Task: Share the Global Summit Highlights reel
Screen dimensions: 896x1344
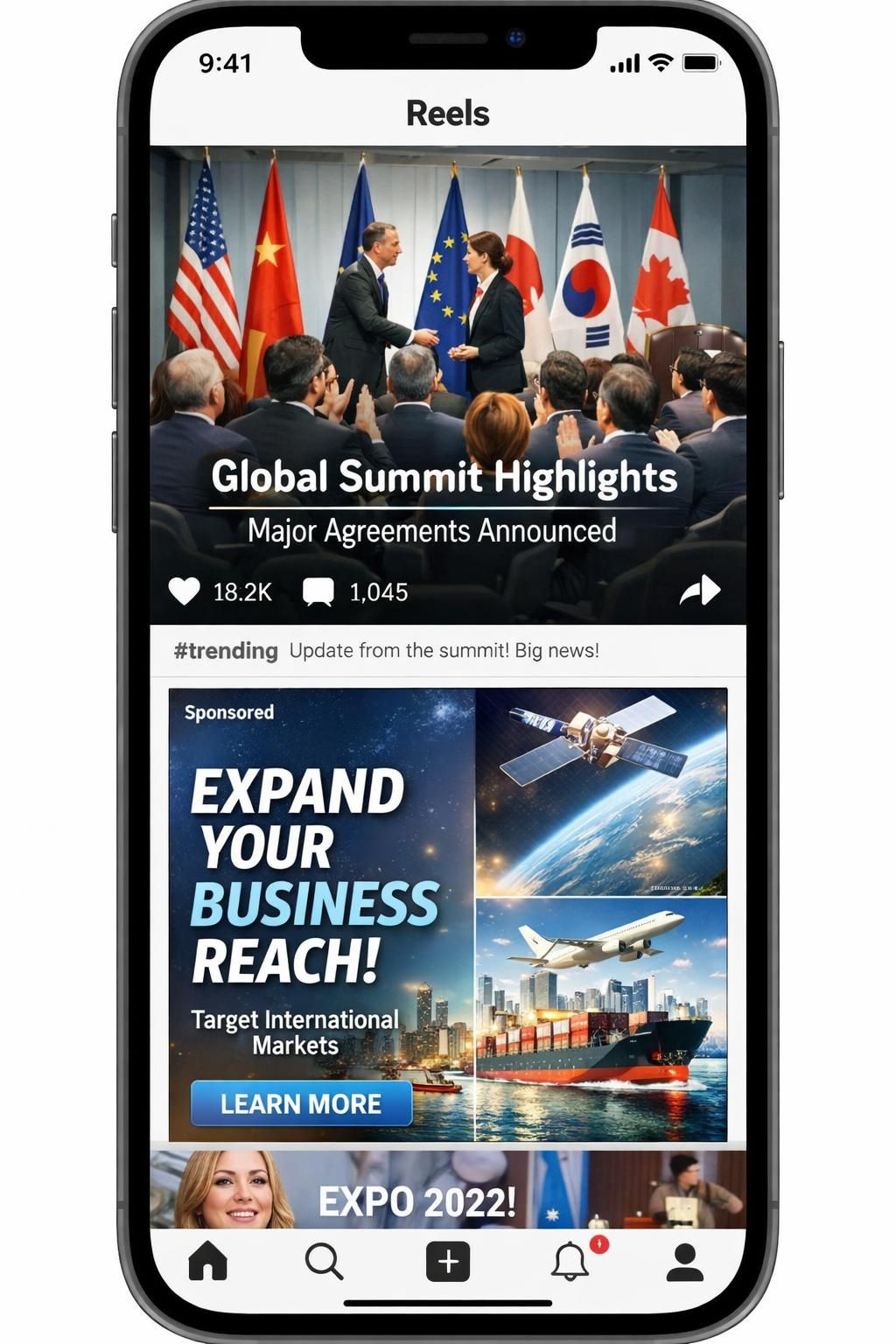Action: click(x=700, y=591)
